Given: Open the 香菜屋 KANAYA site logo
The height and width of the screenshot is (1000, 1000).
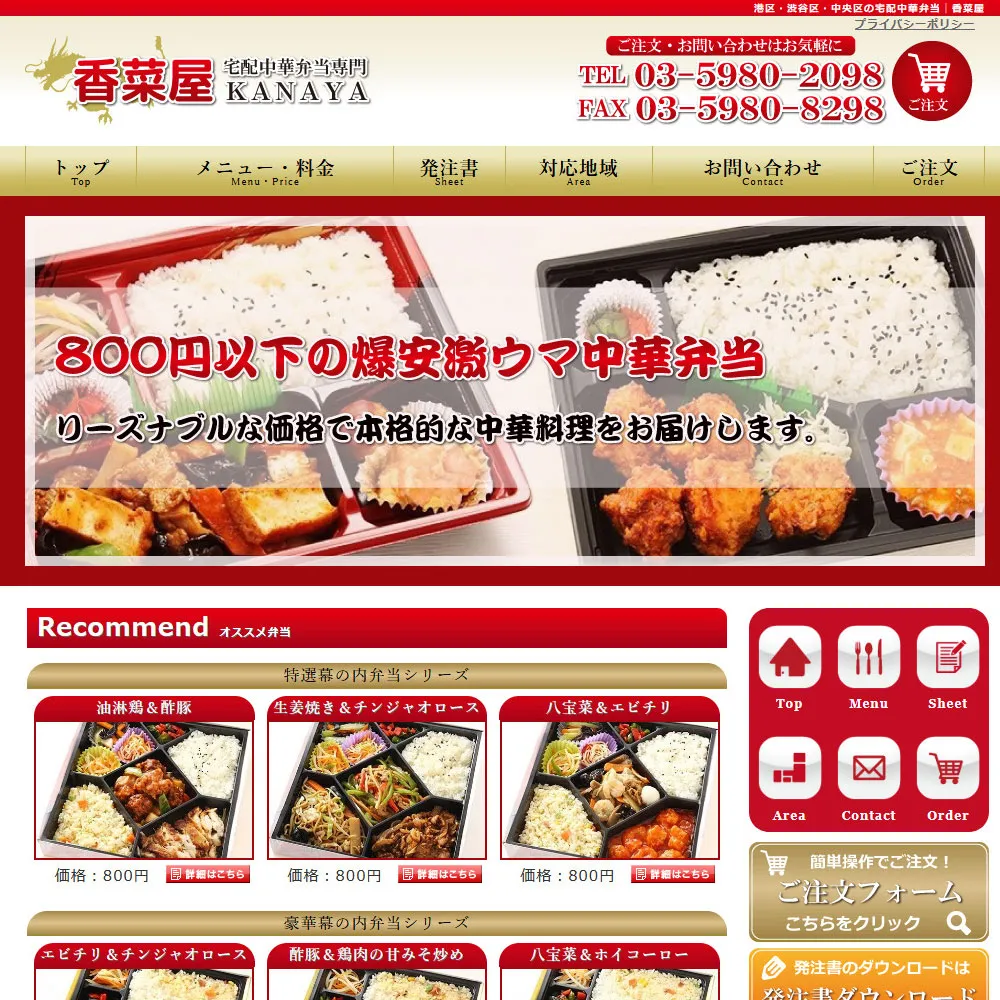Looking at the screenshot, I should pos(200,82).
